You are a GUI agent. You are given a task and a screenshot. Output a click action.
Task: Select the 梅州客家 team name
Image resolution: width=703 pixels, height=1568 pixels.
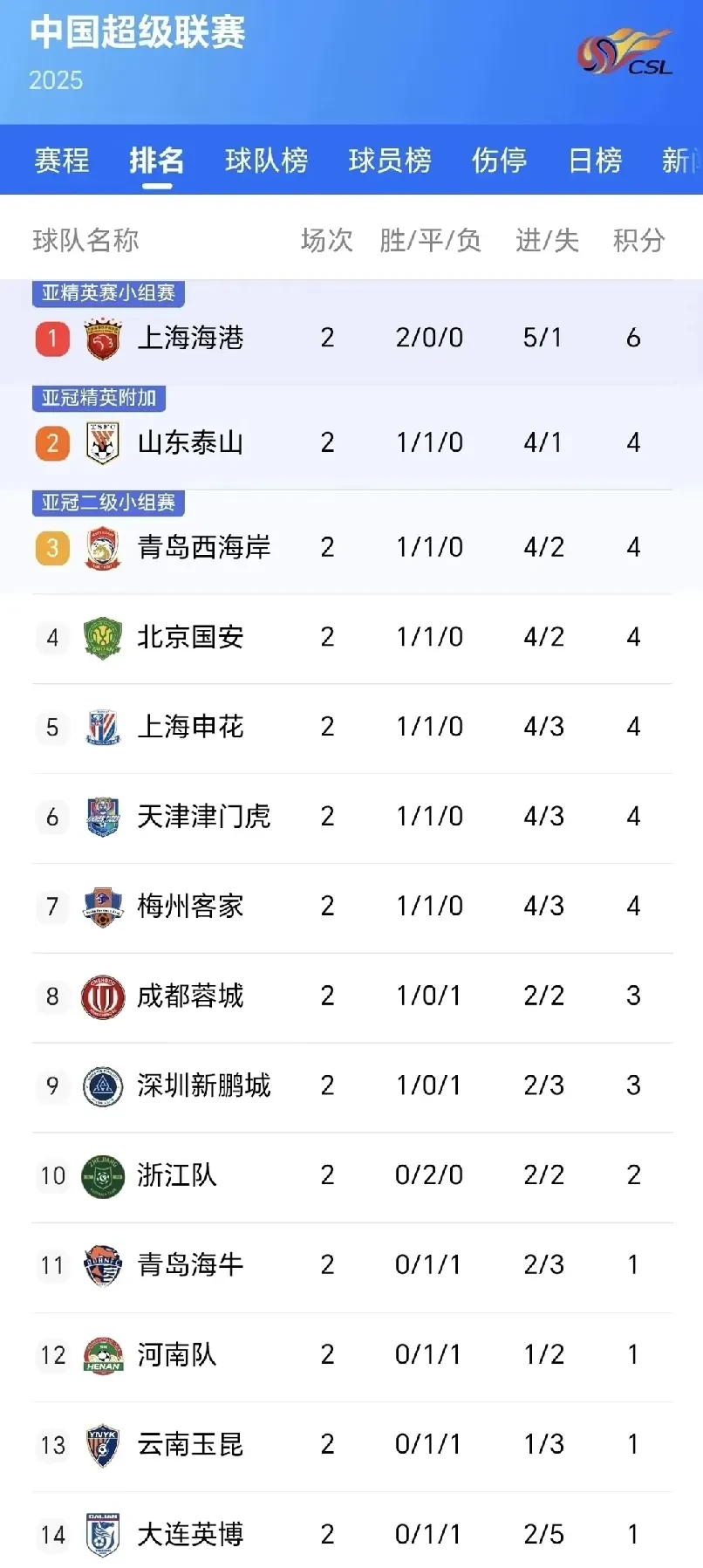(192, 907)
